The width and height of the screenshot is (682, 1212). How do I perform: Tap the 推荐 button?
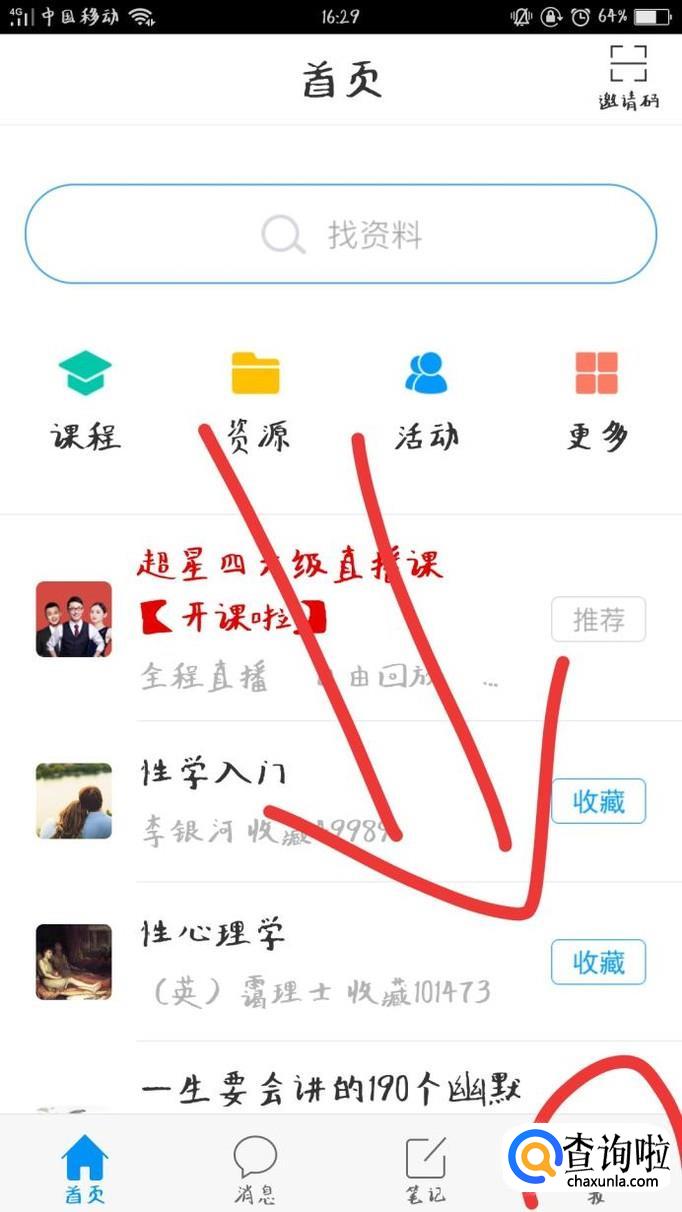[598, 620]
